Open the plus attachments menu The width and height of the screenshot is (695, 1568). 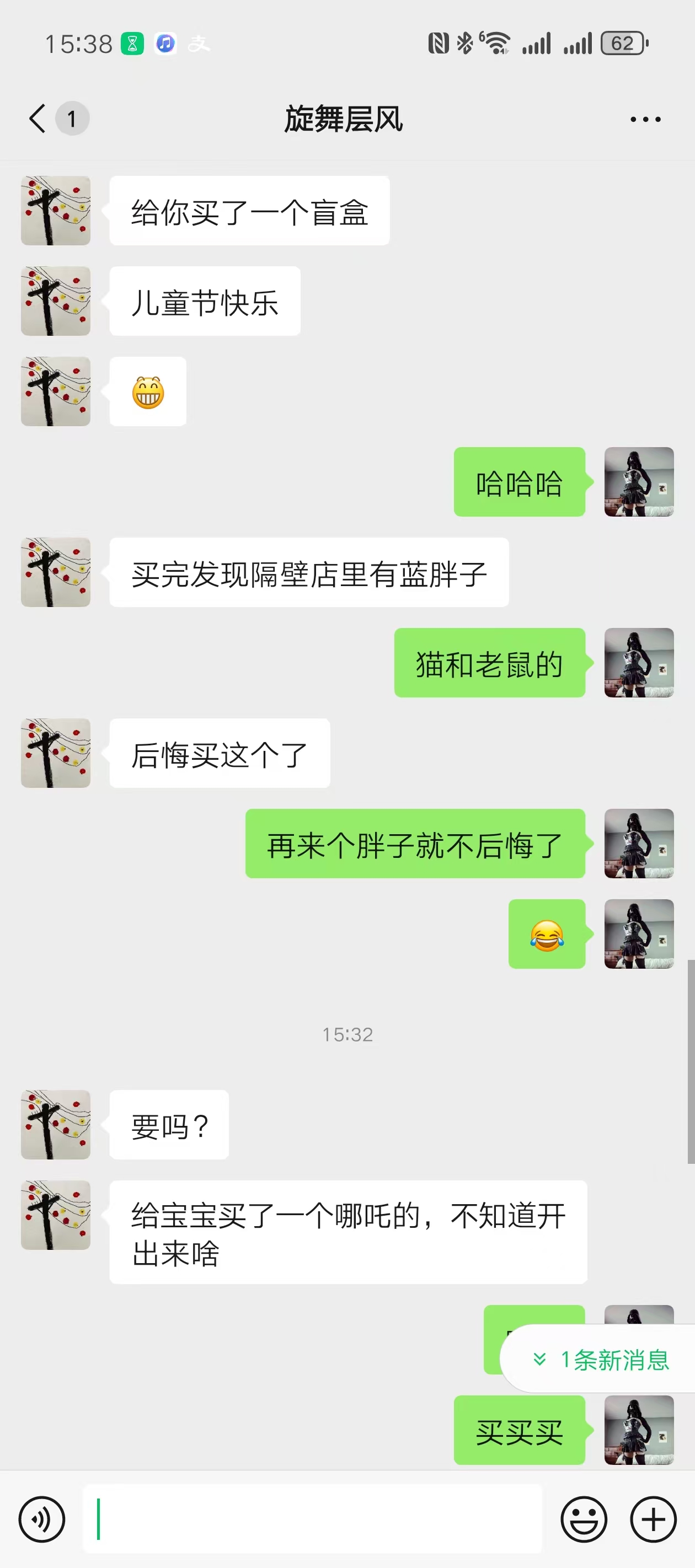653,1519
